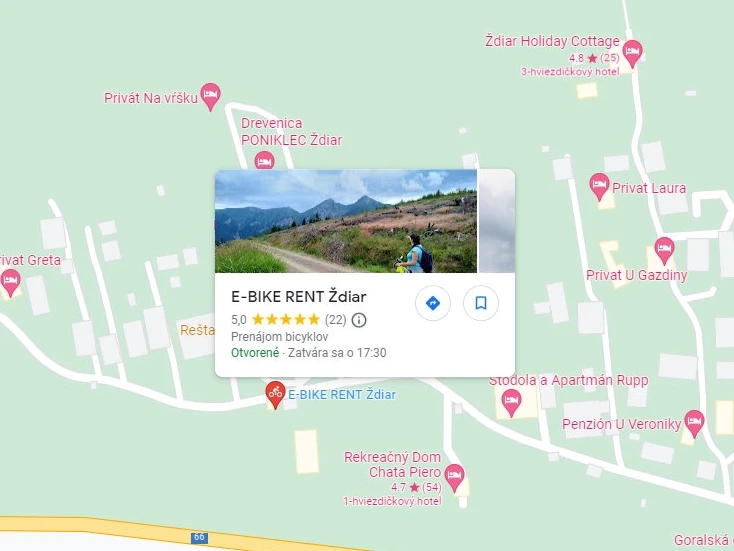This screenshot has width=734, height=551.
Task: Select the Privát Na vŕšku hotel pin
Action: pos(210,96)
